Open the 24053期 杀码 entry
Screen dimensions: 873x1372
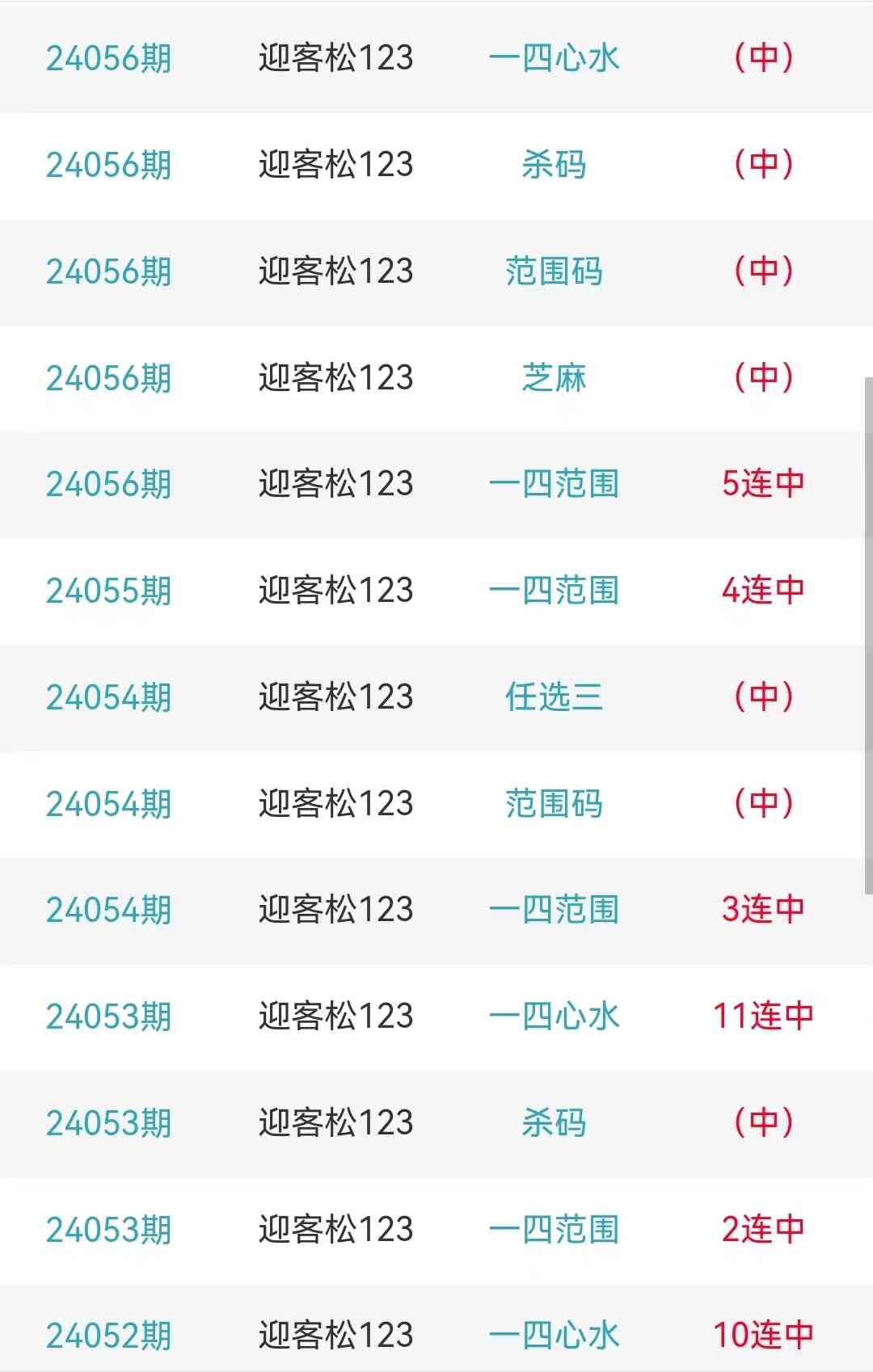tap(554, 1123)
